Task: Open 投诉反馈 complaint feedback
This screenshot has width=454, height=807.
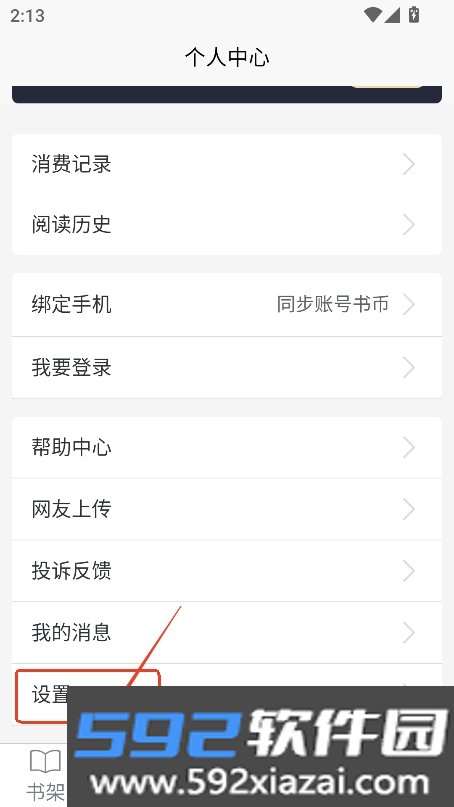Action: 226,571
